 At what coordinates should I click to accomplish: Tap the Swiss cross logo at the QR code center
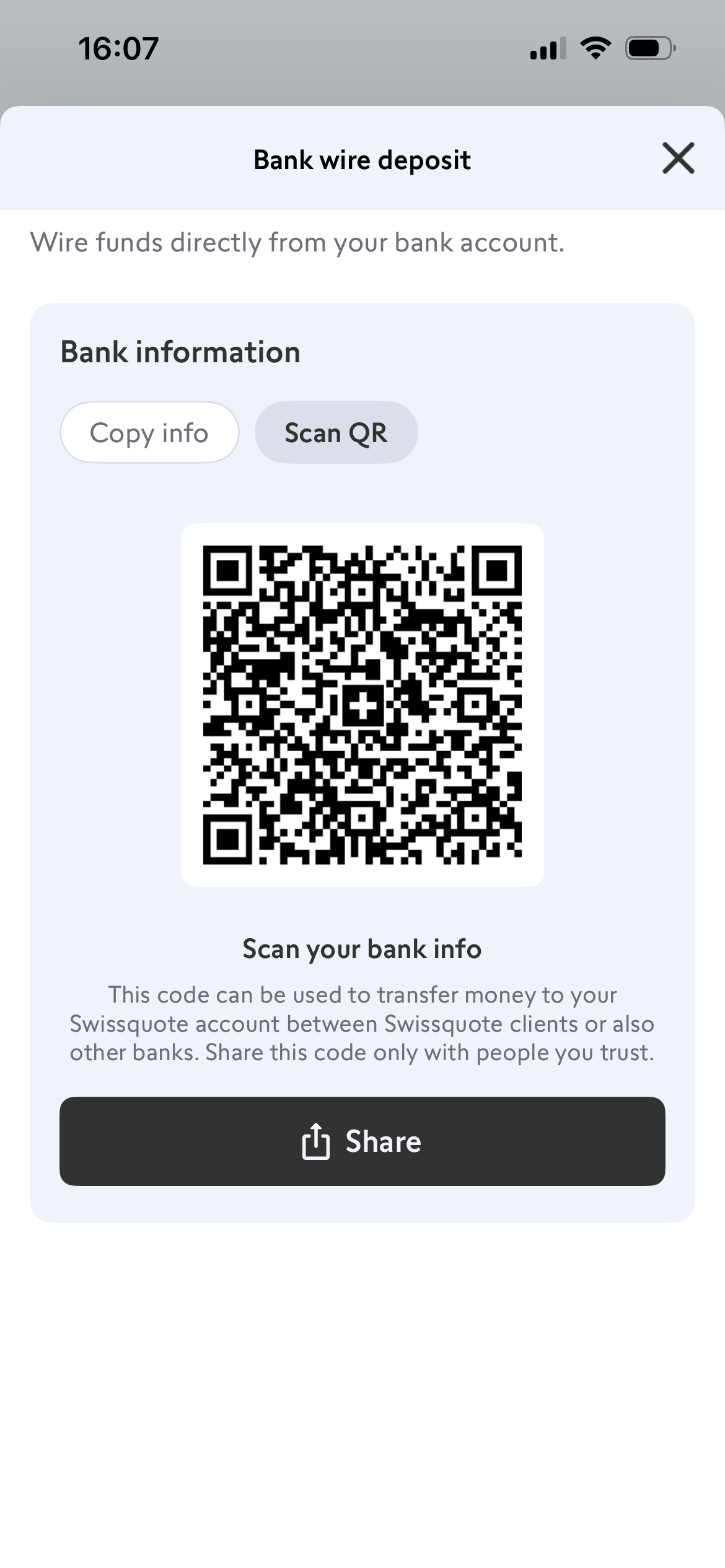tap(362, 706)
